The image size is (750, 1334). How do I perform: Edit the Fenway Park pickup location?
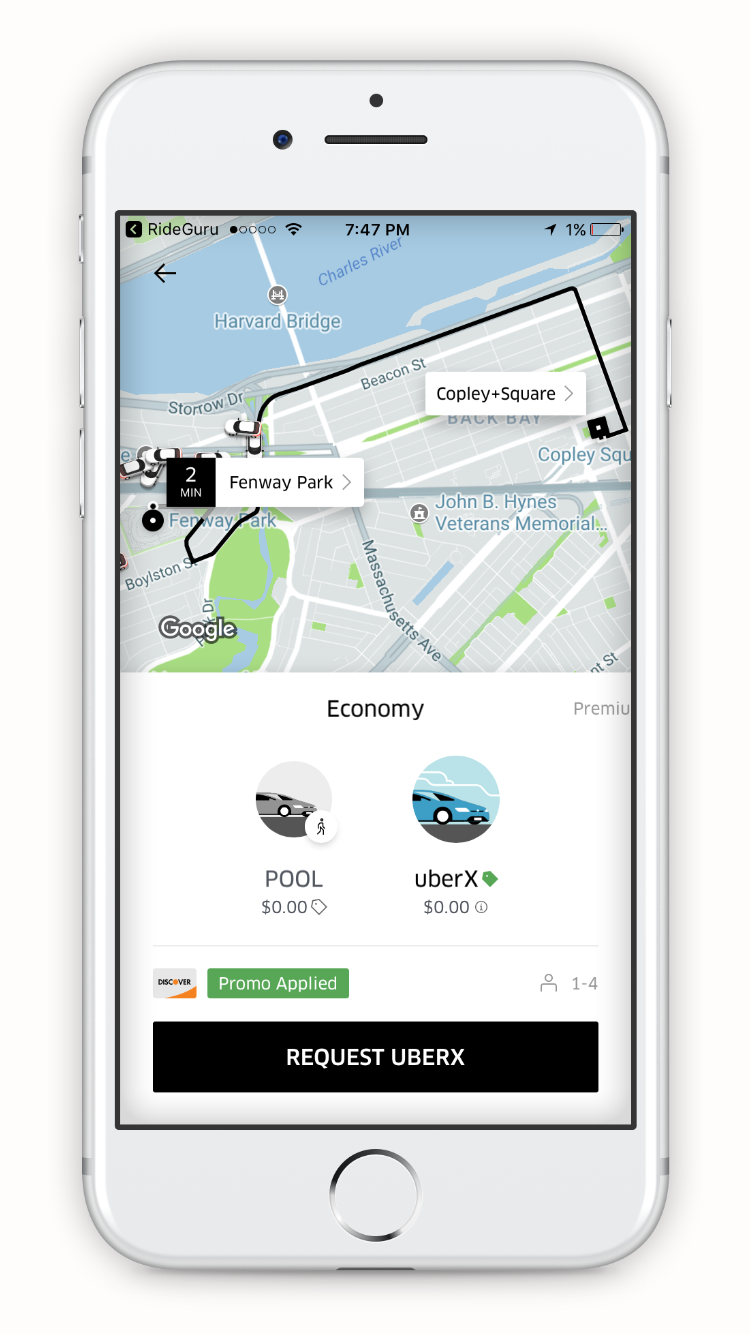click(x=289, y=482)
